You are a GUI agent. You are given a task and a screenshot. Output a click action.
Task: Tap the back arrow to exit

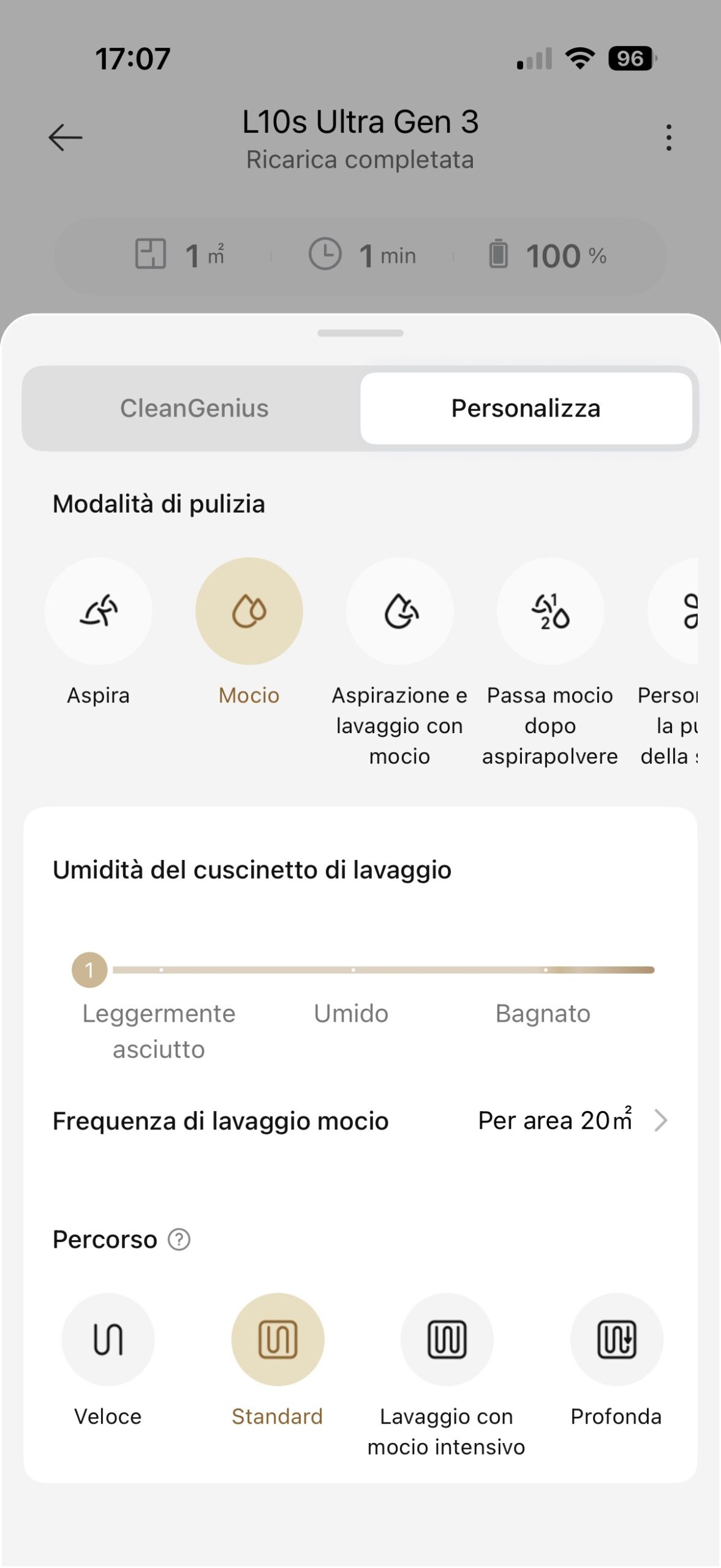65,137
